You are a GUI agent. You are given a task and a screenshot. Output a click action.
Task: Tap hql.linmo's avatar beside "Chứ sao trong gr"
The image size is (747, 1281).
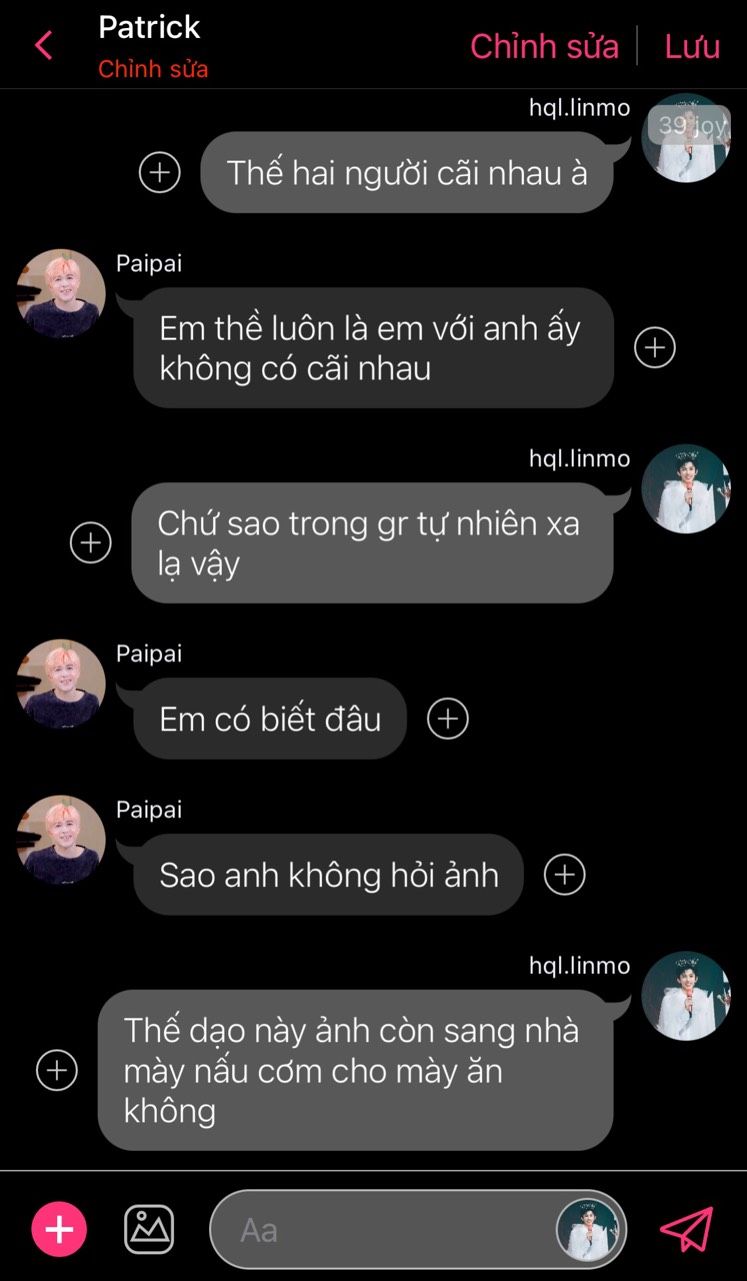686,489
